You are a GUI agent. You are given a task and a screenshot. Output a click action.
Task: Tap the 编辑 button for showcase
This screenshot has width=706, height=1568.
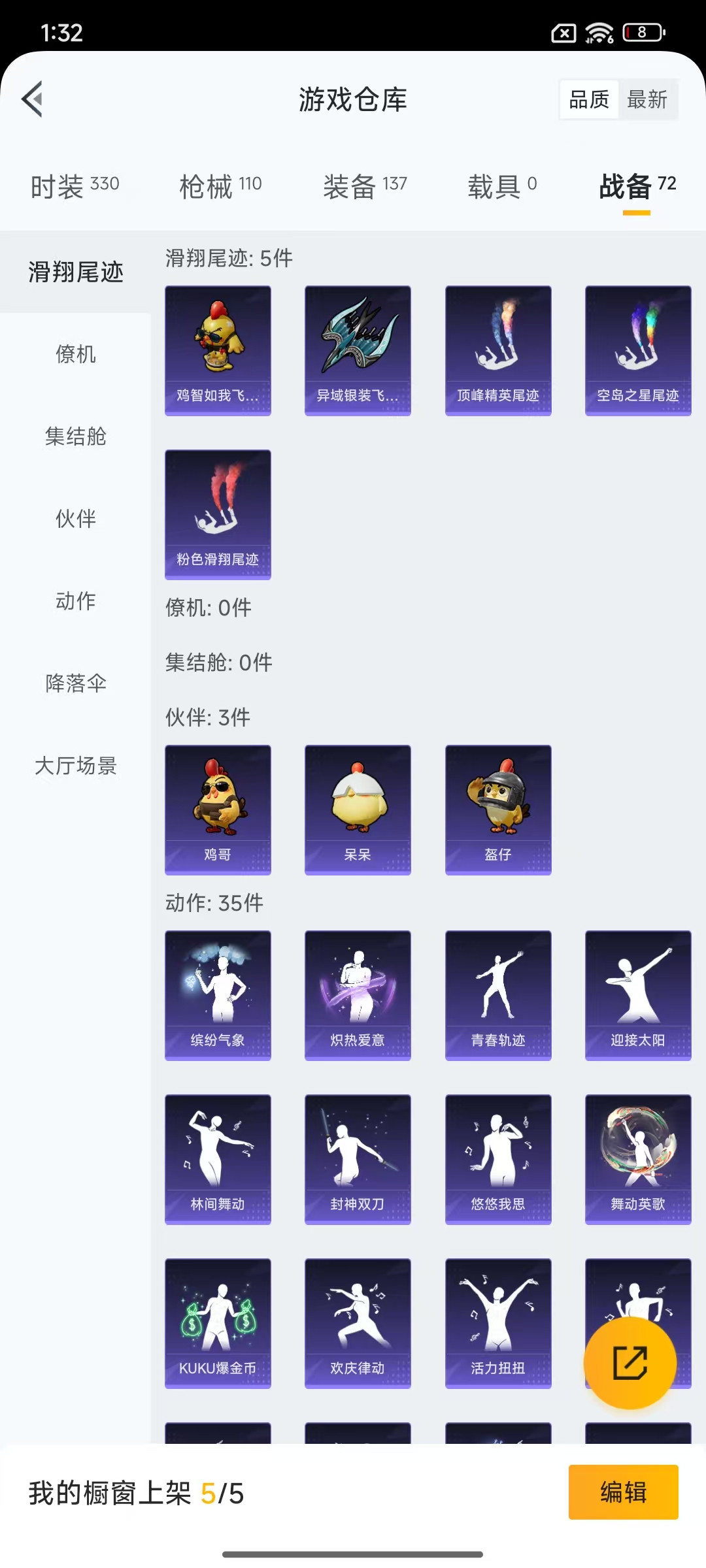point(623,1492)
